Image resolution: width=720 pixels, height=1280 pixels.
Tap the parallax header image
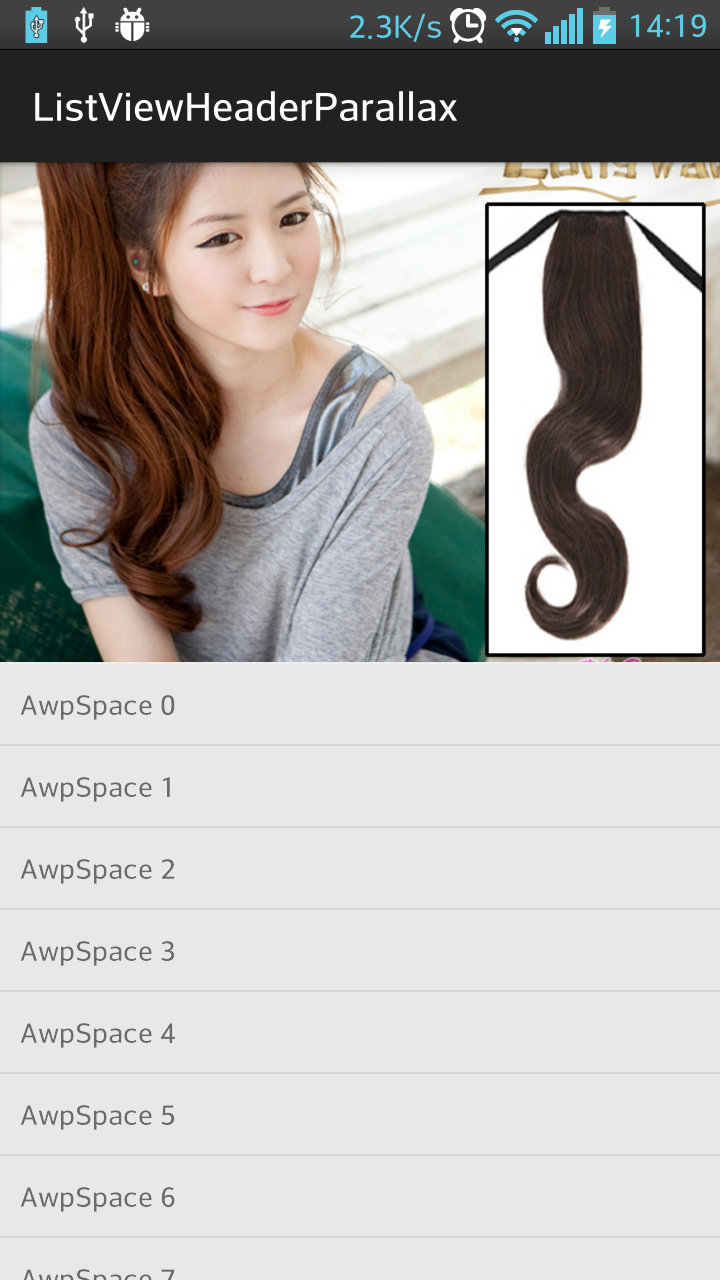[x=360, y=412]
